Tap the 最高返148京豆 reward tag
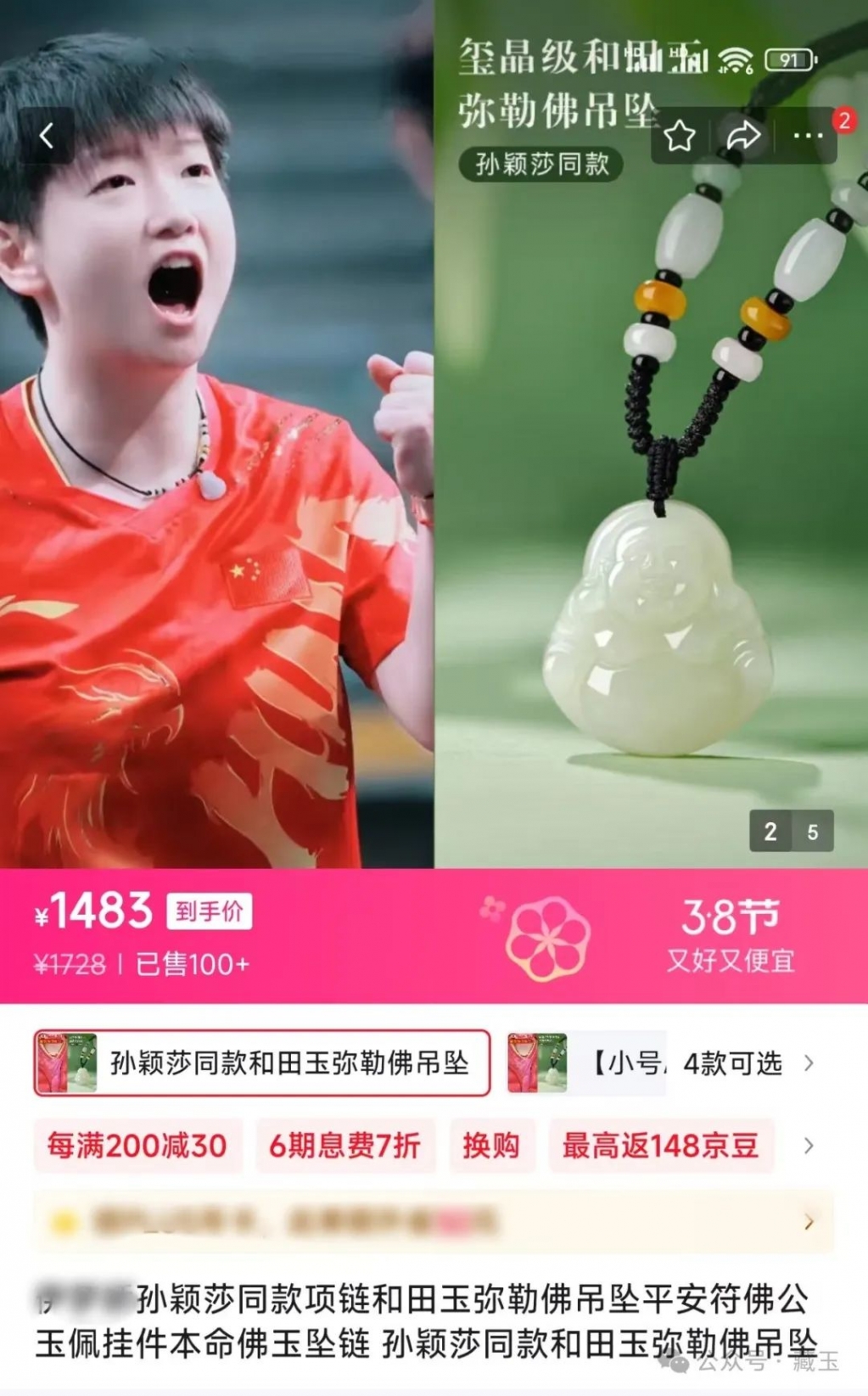868x1396 pixels. pos(660,1146)
